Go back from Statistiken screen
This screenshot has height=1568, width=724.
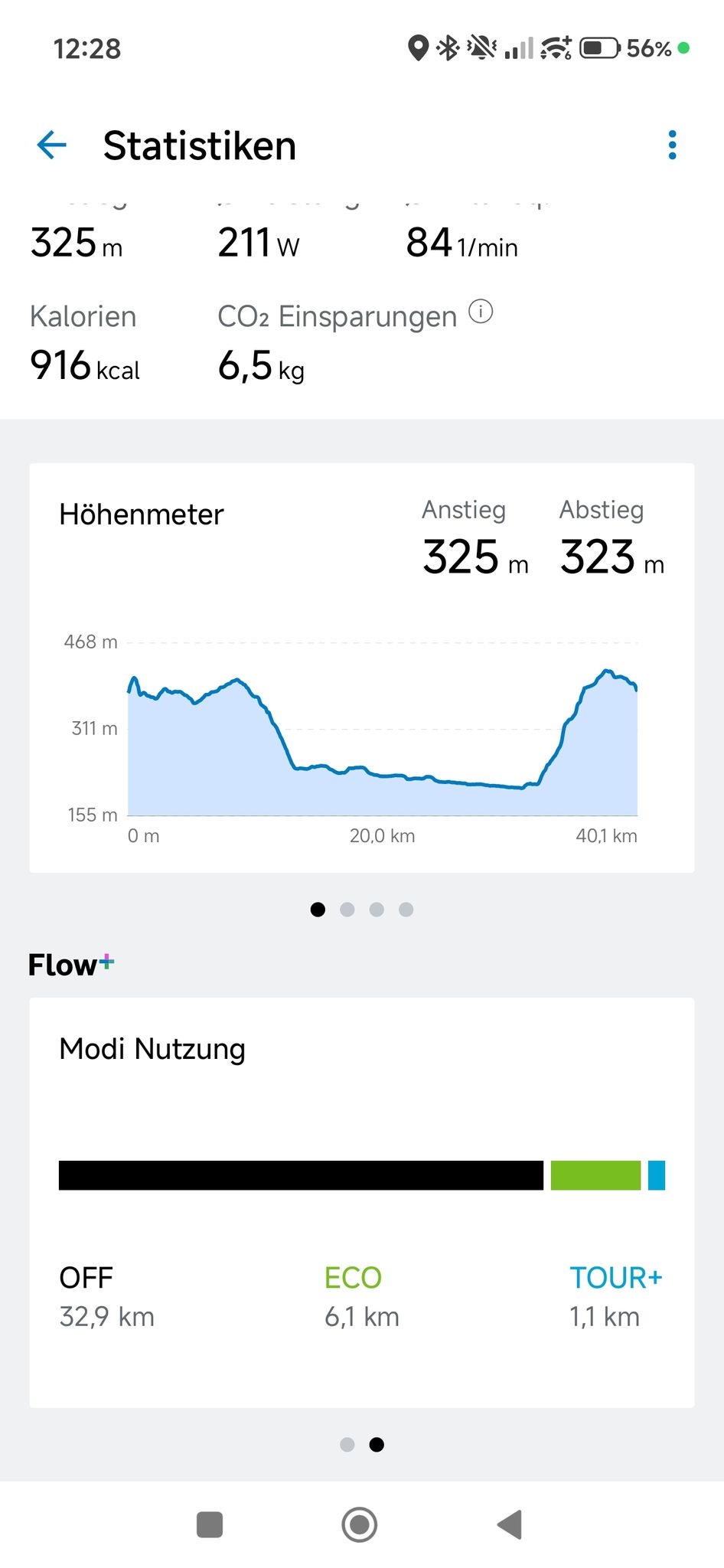[52, 145]
